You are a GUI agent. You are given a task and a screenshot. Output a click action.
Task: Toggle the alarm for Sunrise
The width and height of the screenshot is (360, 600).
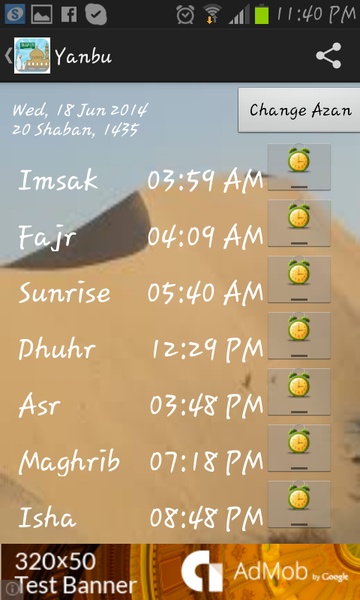tap(299, 279)
